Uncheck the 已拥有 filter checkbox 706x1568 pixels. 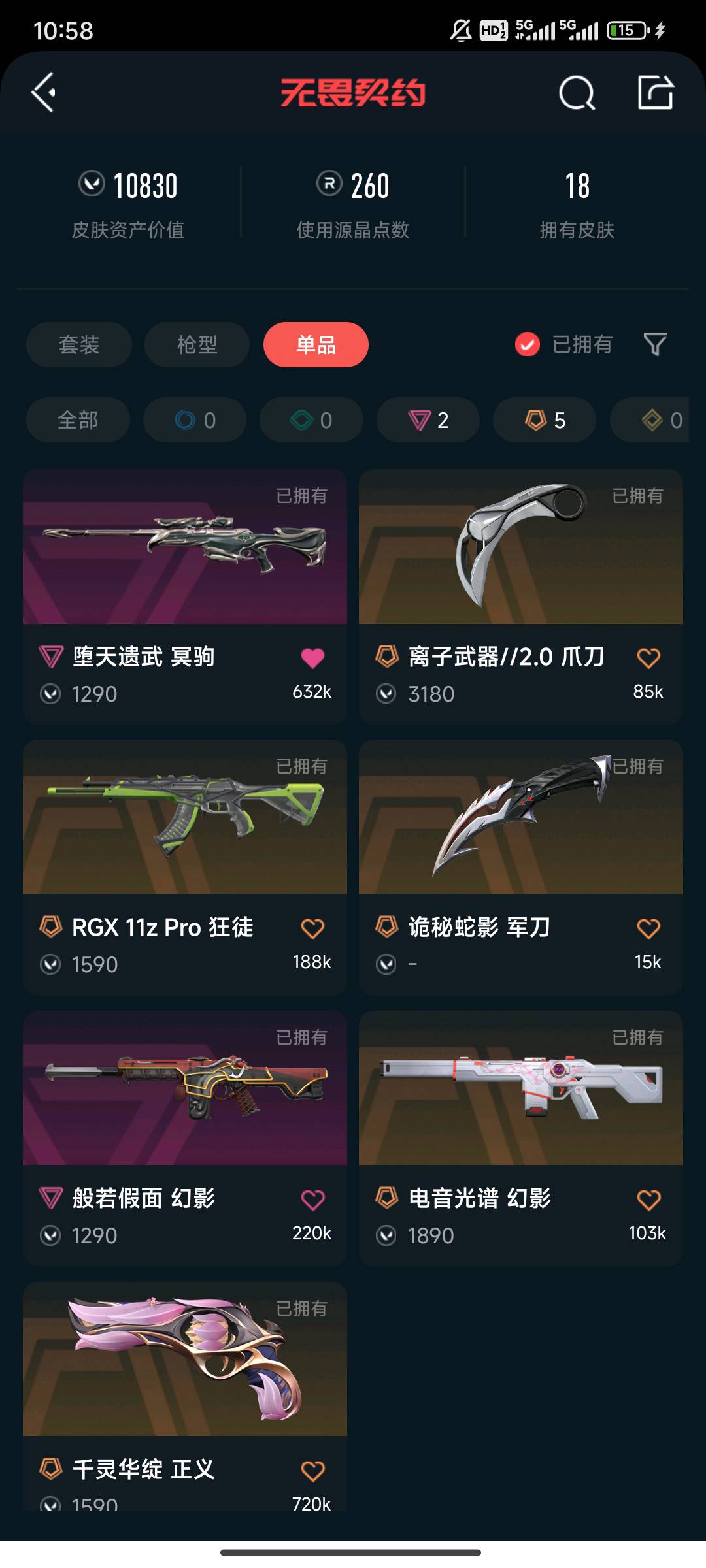[528, 344]
